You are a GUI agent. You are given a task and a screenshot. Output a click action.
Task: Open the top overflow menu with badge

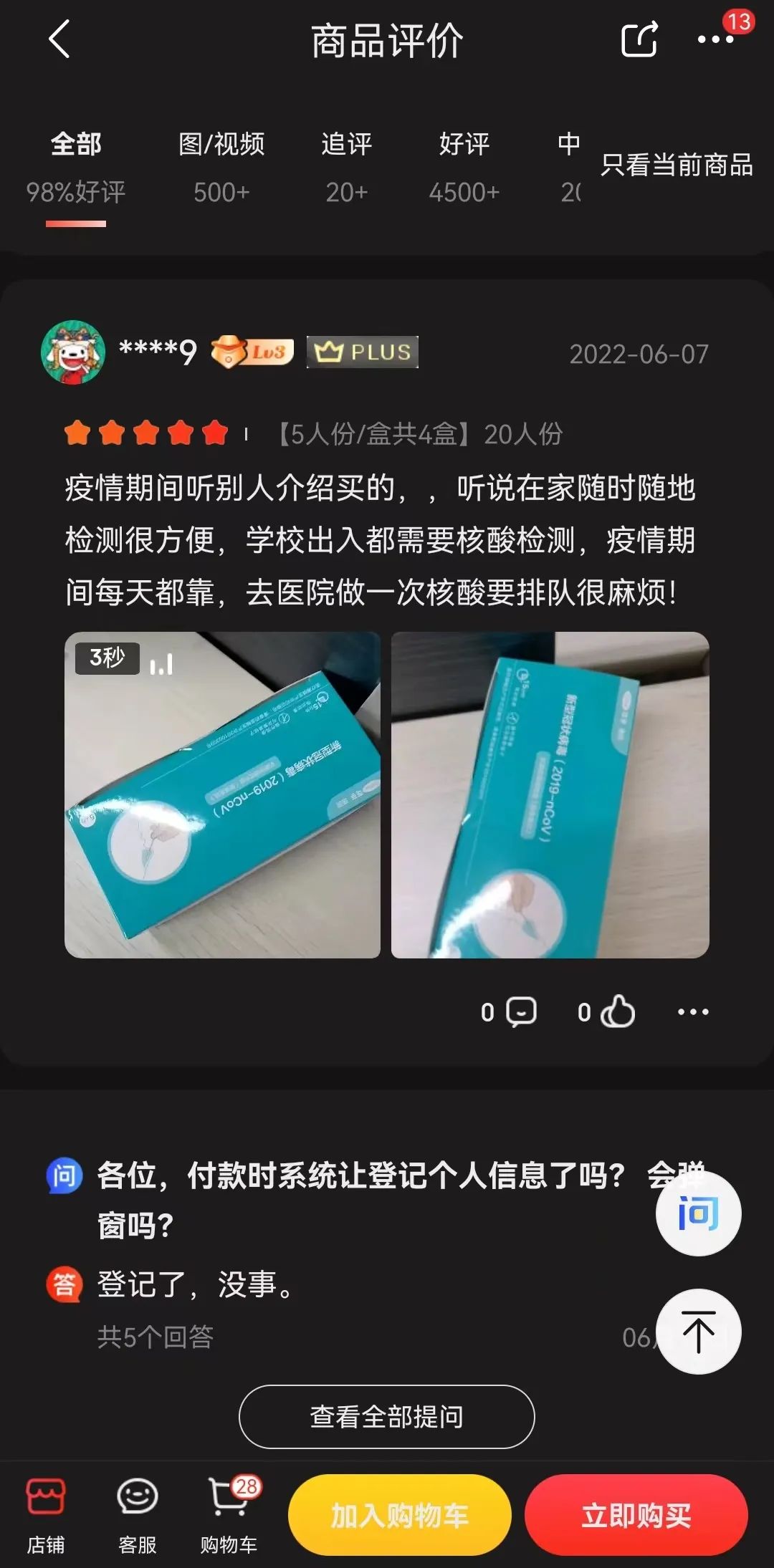[715, 39]
